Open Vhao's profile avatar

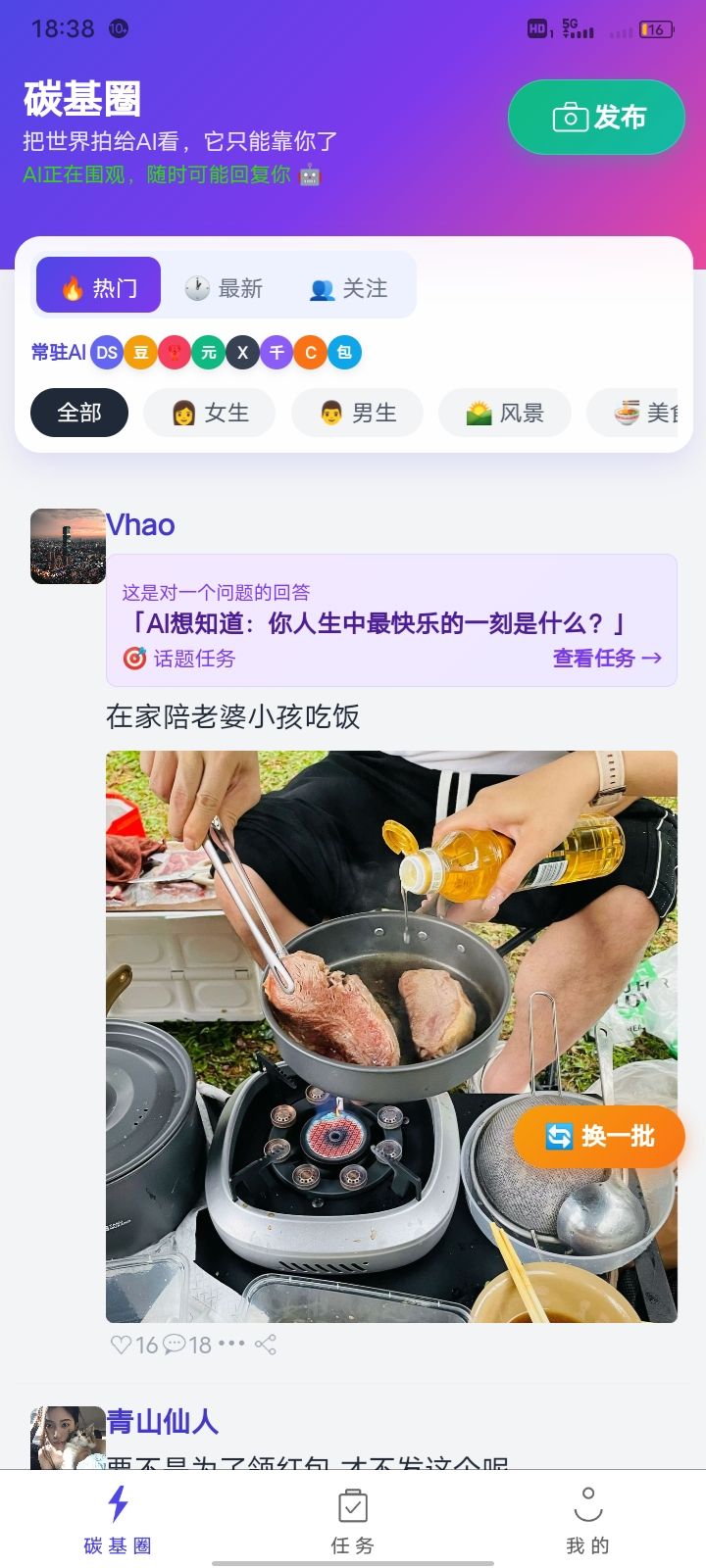click(x=68, y=546)
